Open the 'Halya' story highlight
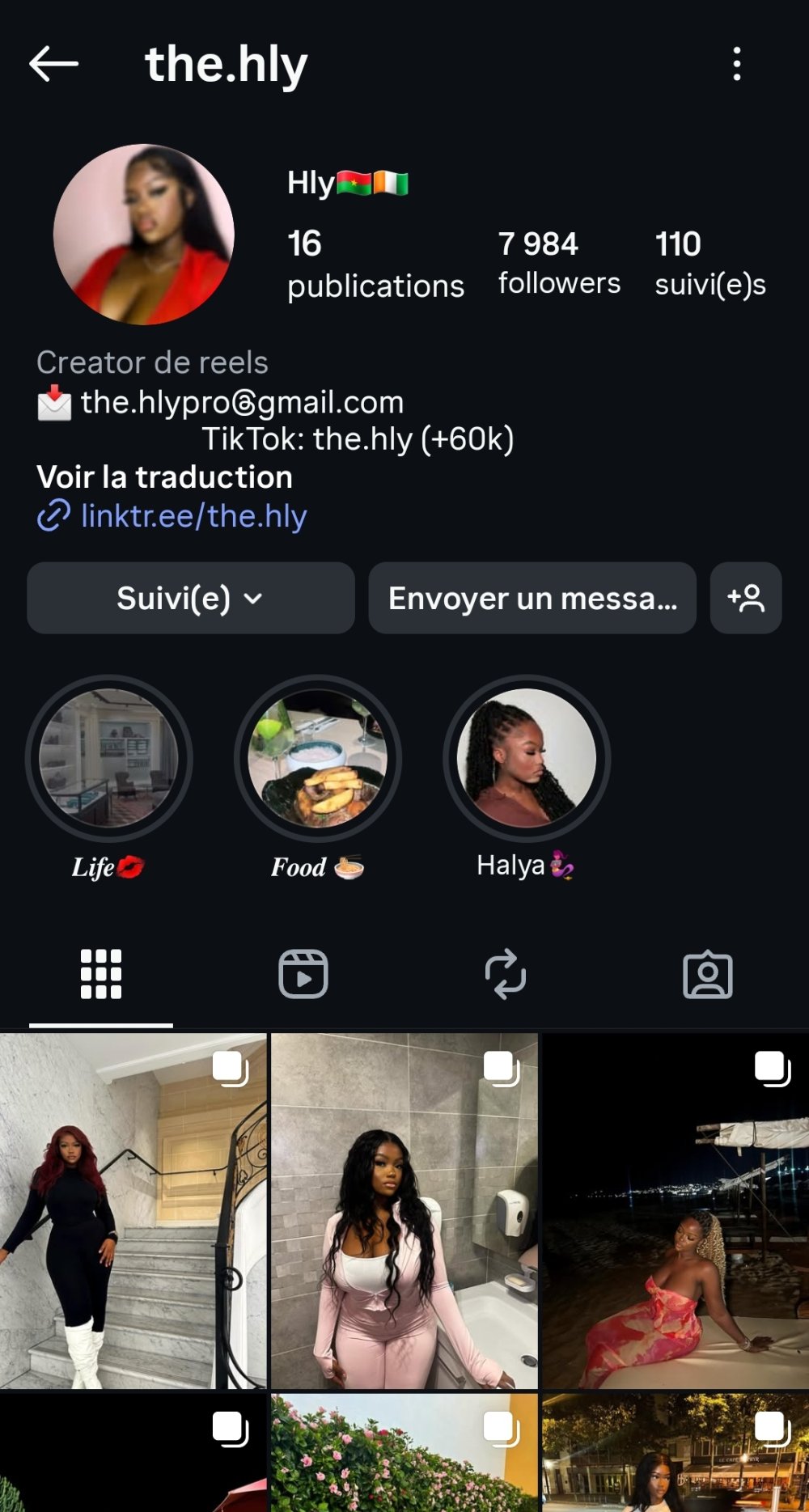Image resolution: width=809 pixels, height=1512 pixels. (526, 756)
